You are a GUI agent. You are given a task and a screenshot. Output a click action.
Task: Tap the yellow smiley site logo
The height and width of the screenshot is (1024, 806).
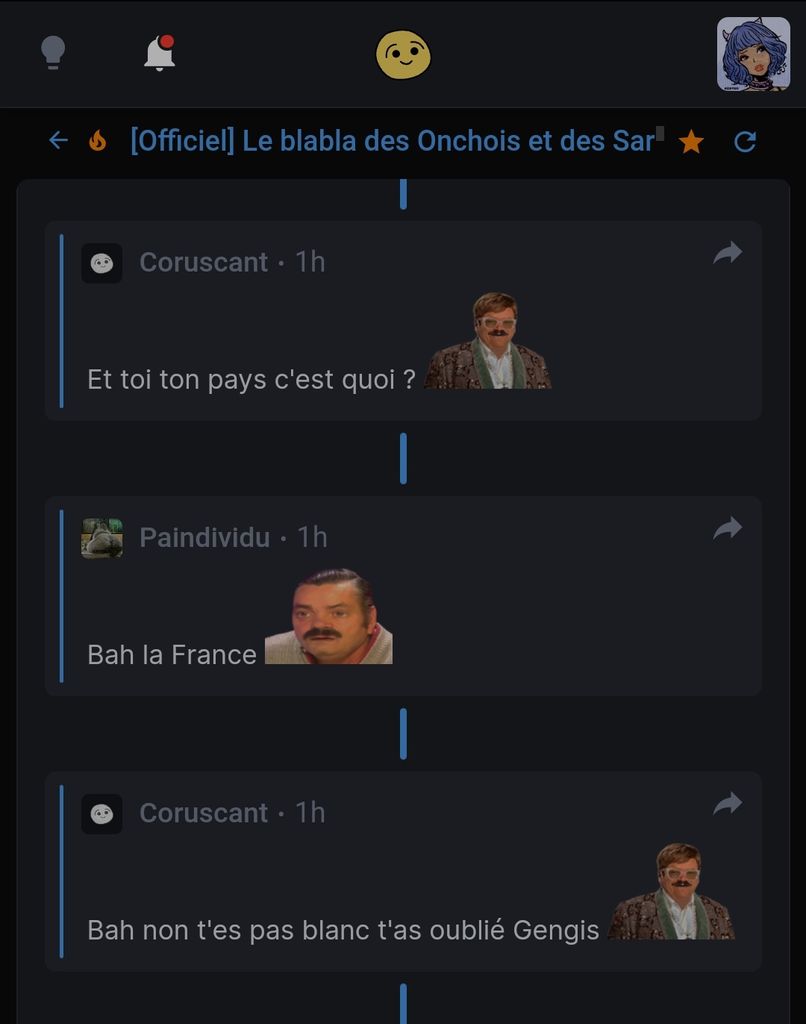pyautogui.click(x=403, y=55)
